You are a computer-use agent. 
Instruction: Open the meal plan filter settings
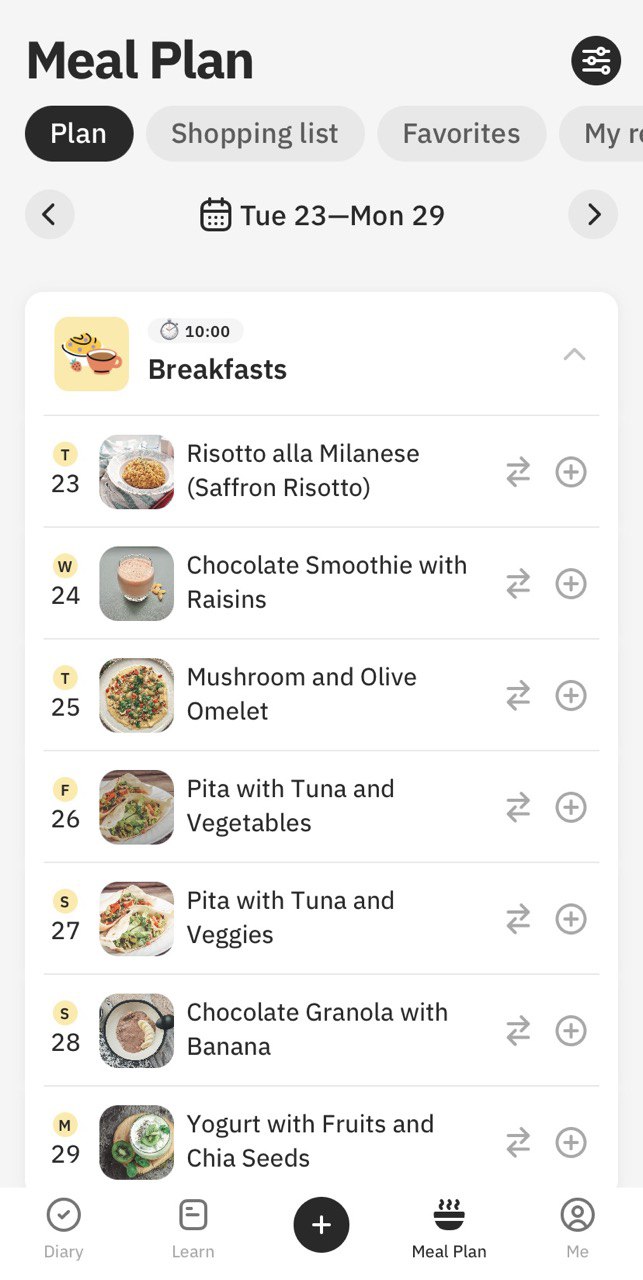pos(596,61)
